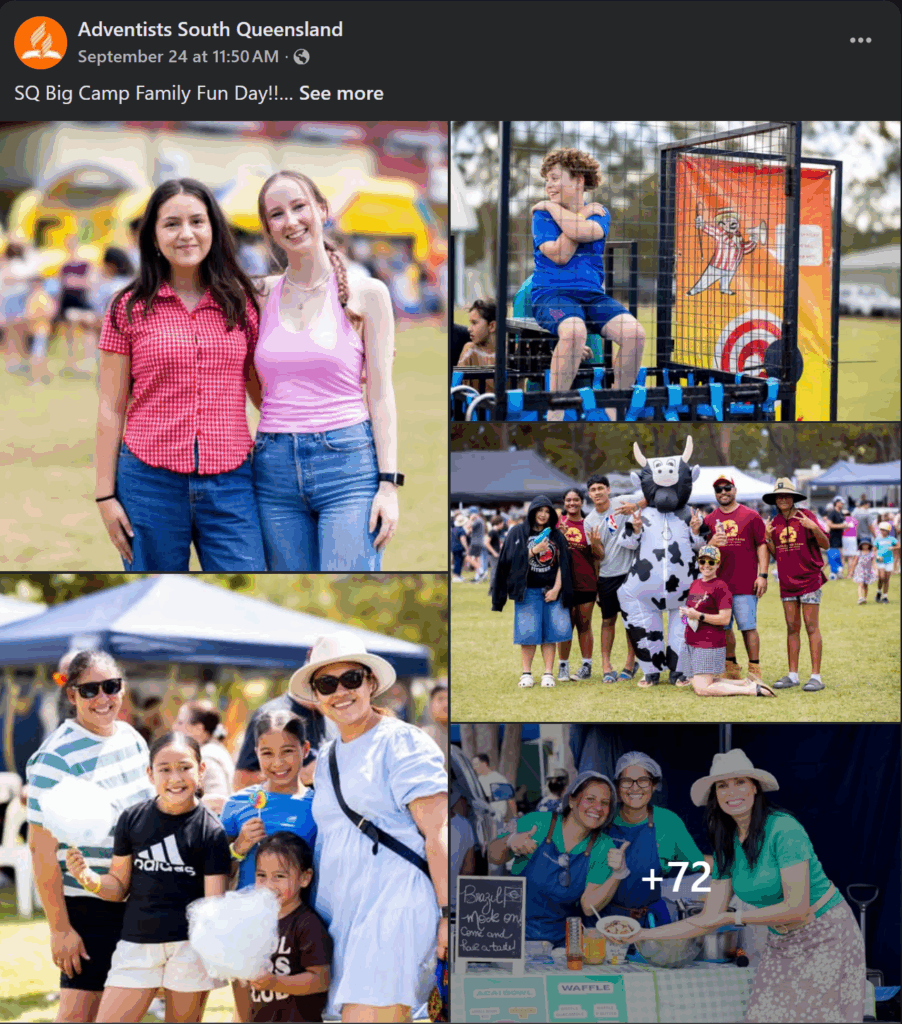Open the post's three-dot options menu
Image resolution: width=902 pixels, height=1024 pixels.
[x=860, y=40]
